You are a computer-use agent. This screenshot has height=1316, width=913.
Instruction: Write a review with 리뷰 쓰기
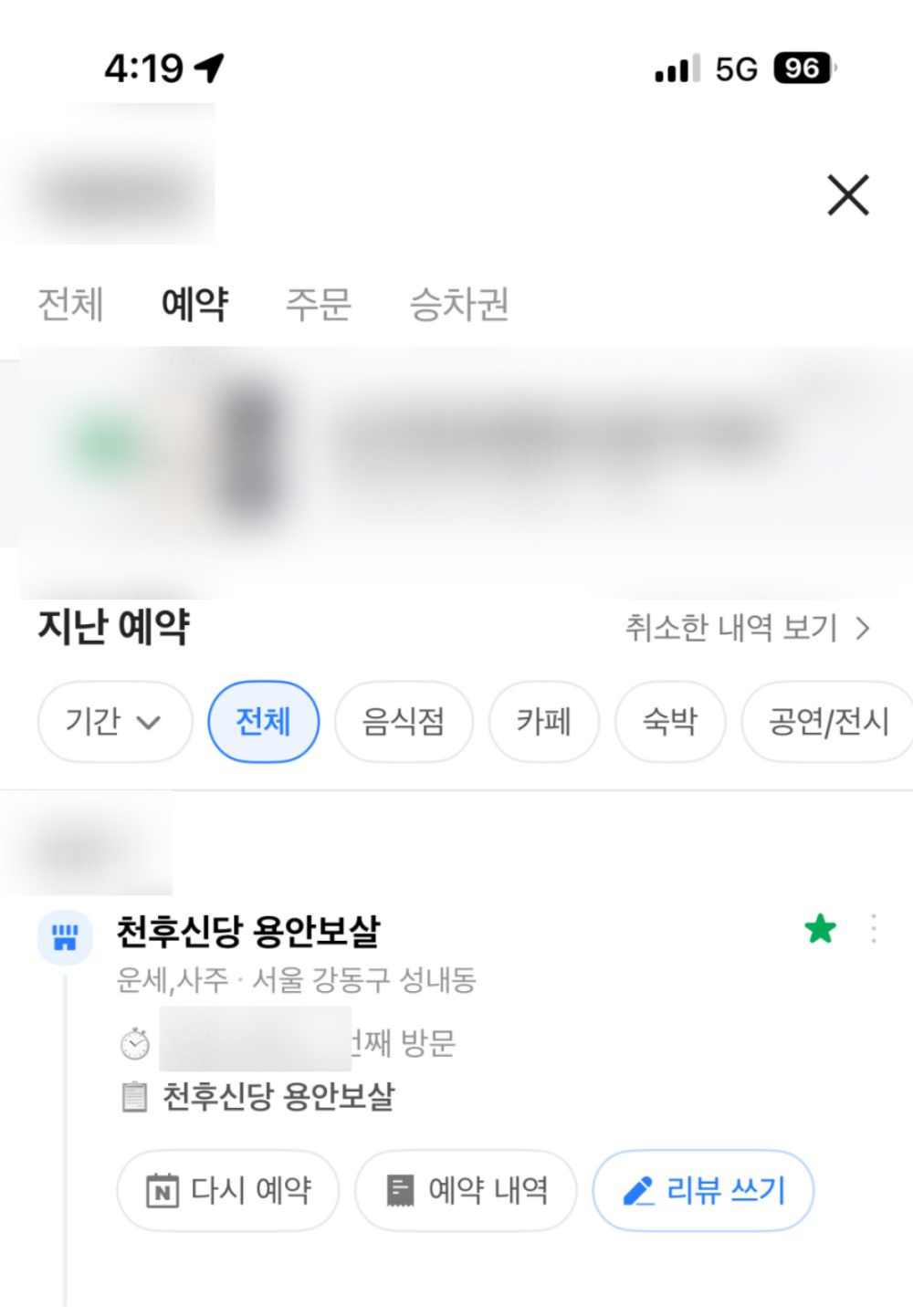point(703,1190)
